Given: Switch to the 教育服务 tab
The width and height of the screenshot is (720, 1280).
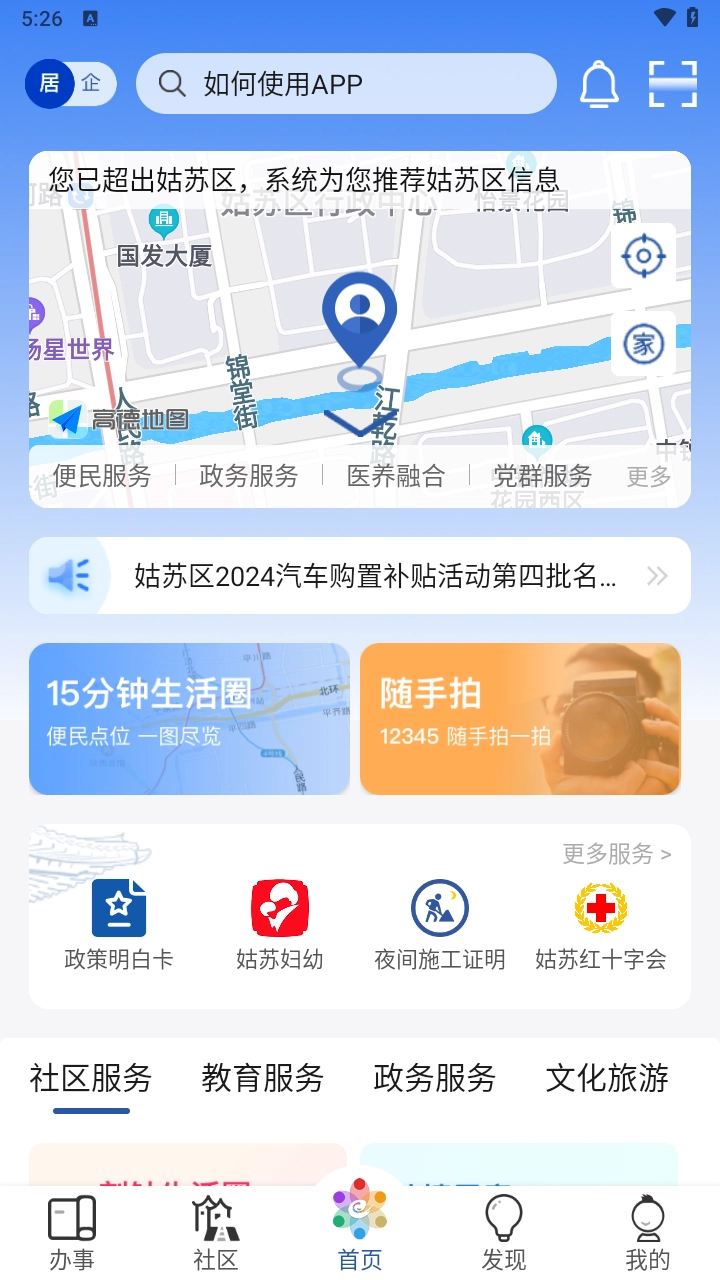Looking at the screenshot, I should (263, 1078).
